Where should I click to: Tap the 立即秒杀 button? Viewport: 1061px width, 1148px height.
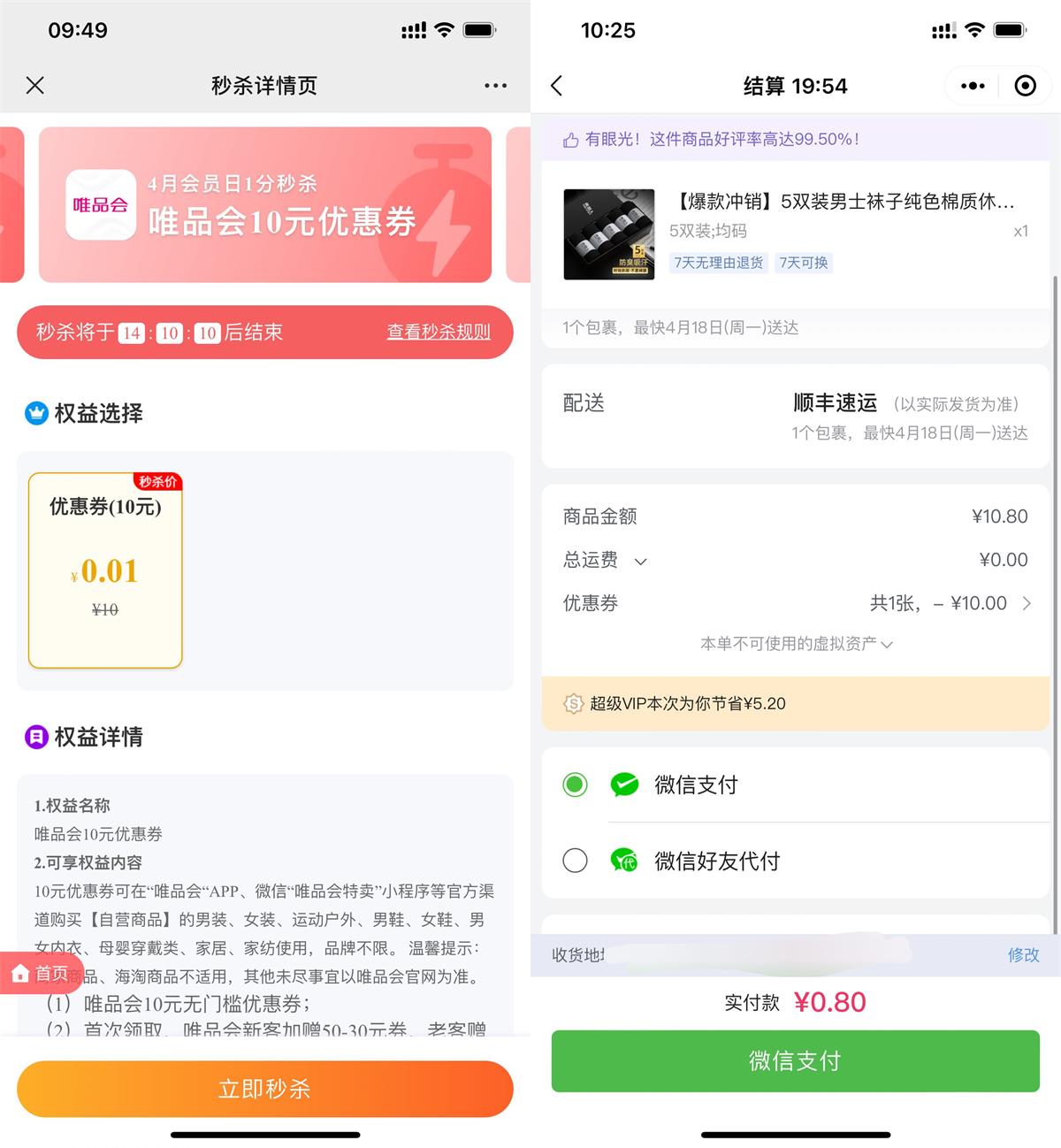[x=265, y=1089]
